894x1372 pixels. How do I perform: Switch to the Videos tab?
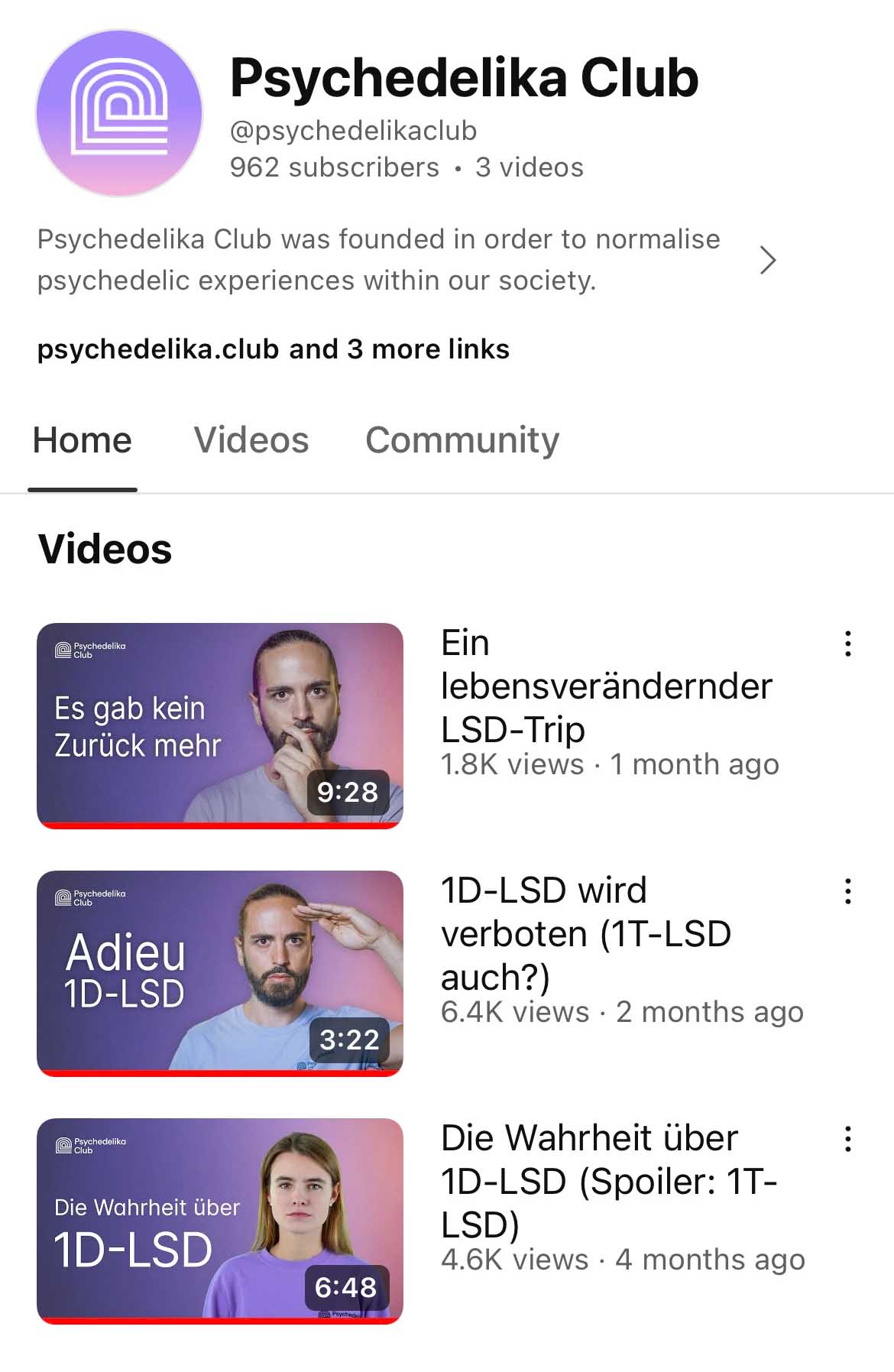pos(251,440)
